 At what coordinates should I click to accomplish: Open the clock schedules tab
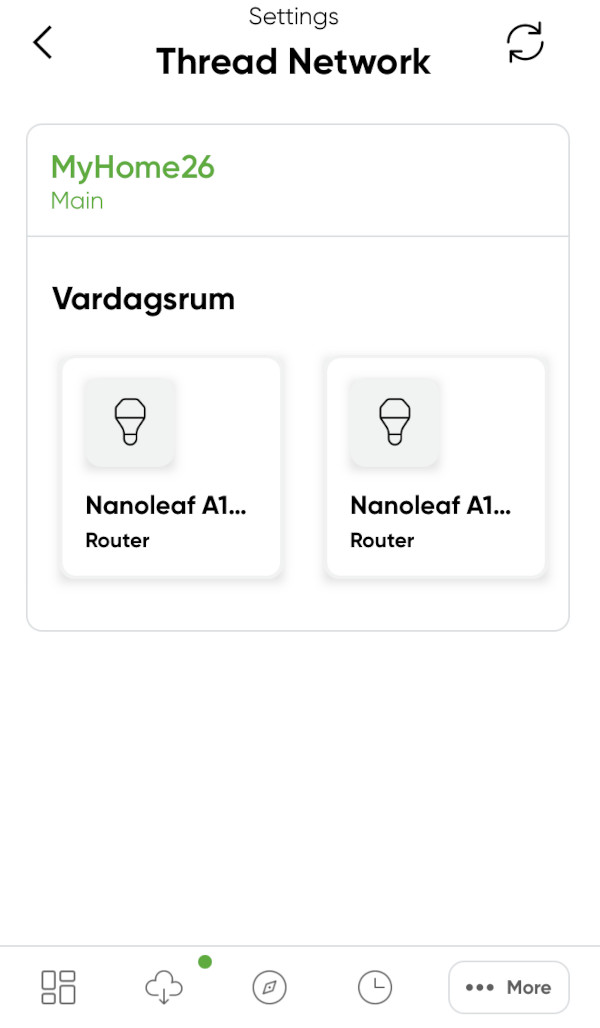point(374,987)
